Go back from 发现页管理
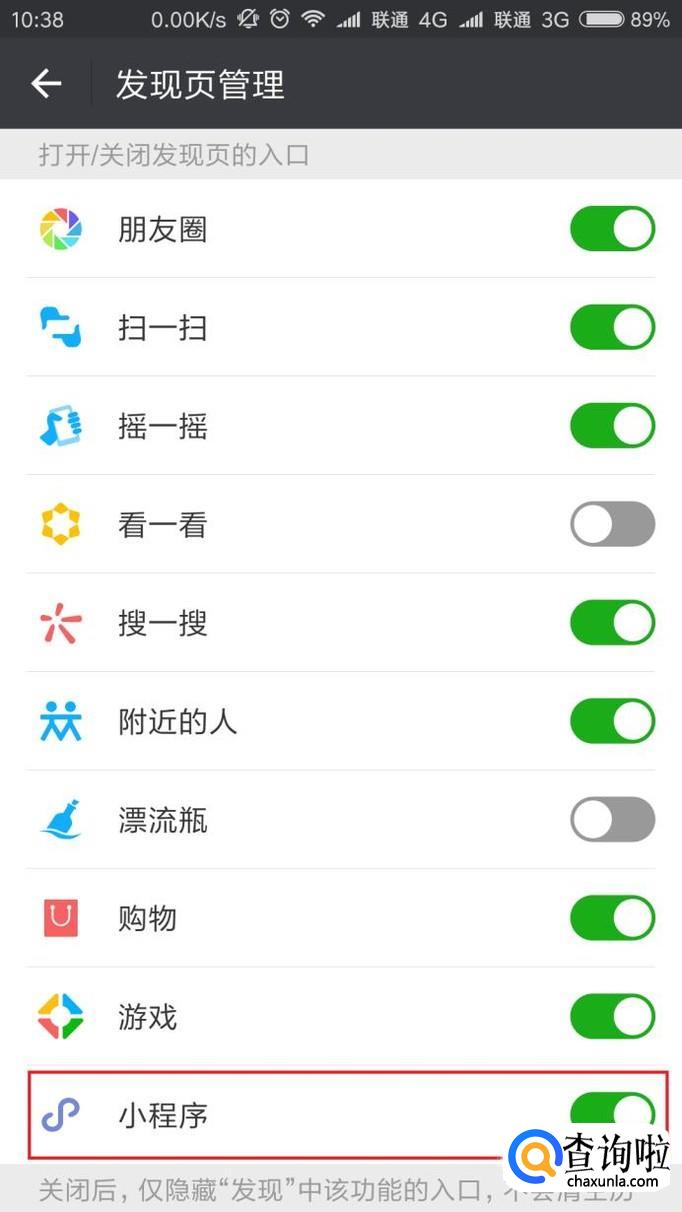This screenshot has width=682, height=1212. [46, 84]
